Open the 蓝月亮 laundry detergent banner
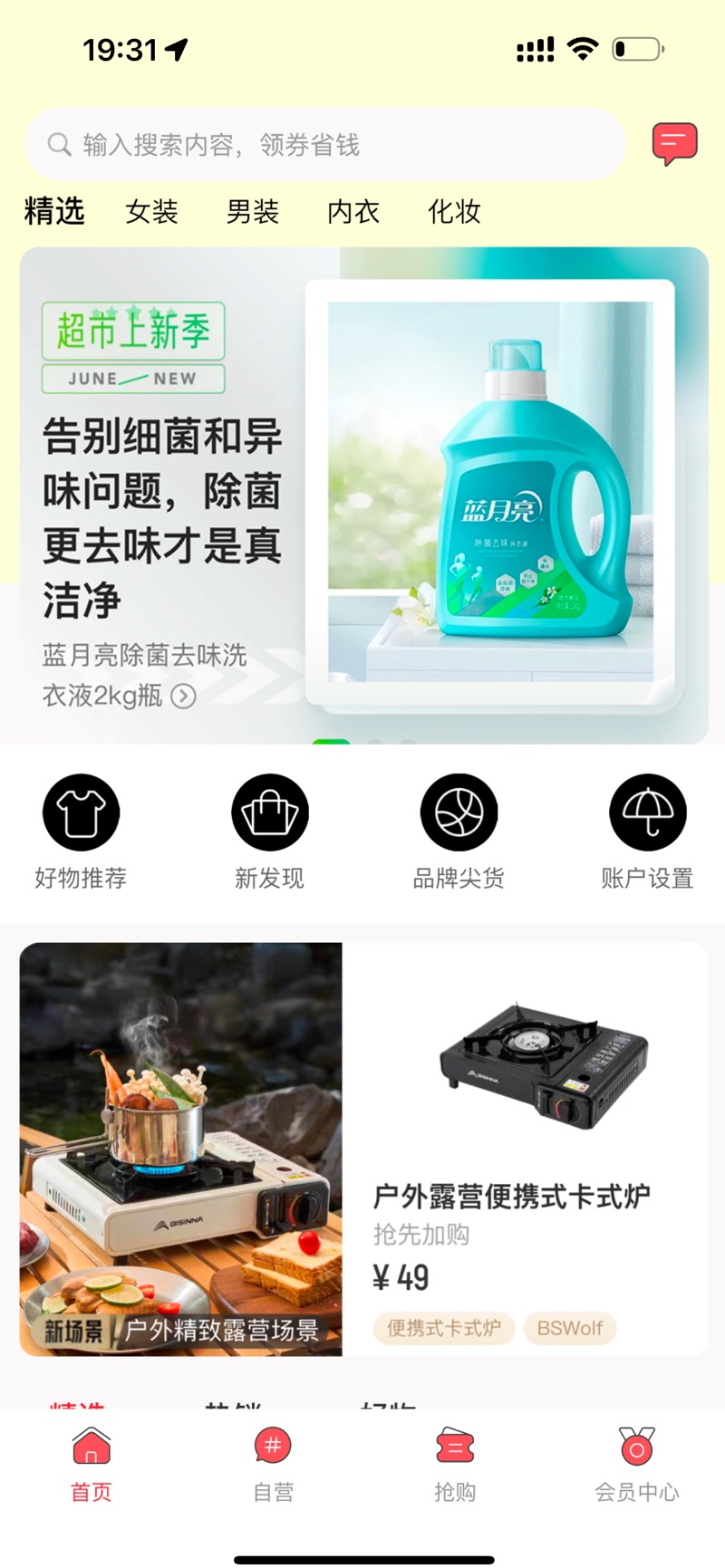 (x=363, y=495)
